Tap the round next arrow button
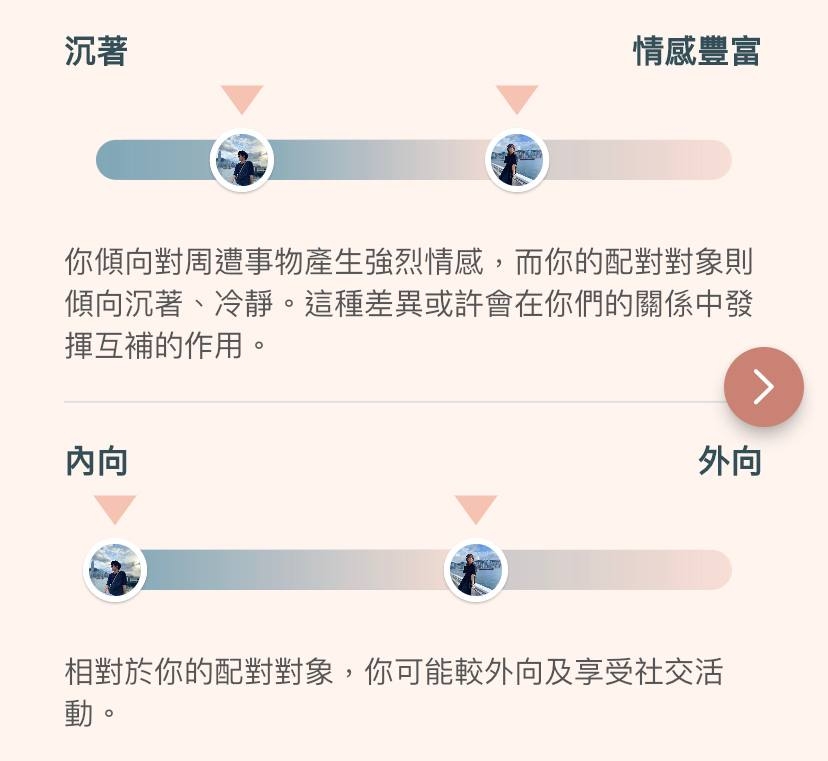This screenshot has height=761, width=828. [x=763, y=387]
